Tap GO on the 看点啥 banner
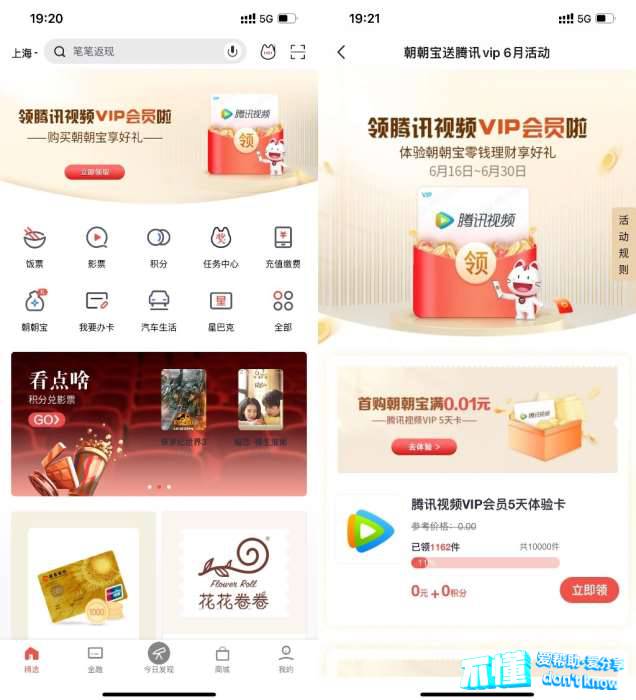 pyautogui.click(x=48, y=420)
